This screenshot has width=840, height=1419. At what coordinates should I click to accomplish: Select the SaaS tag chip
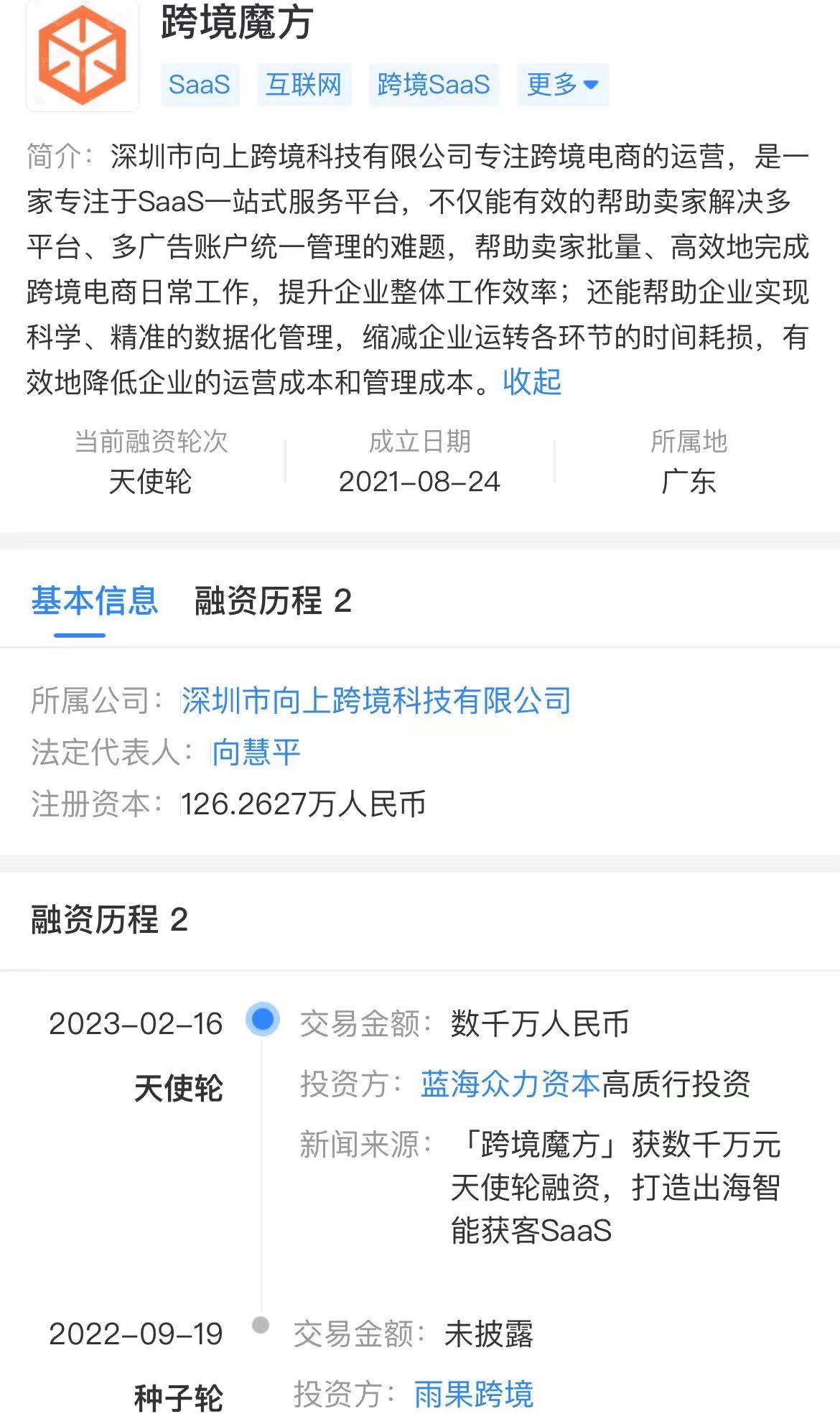[200, 85]
